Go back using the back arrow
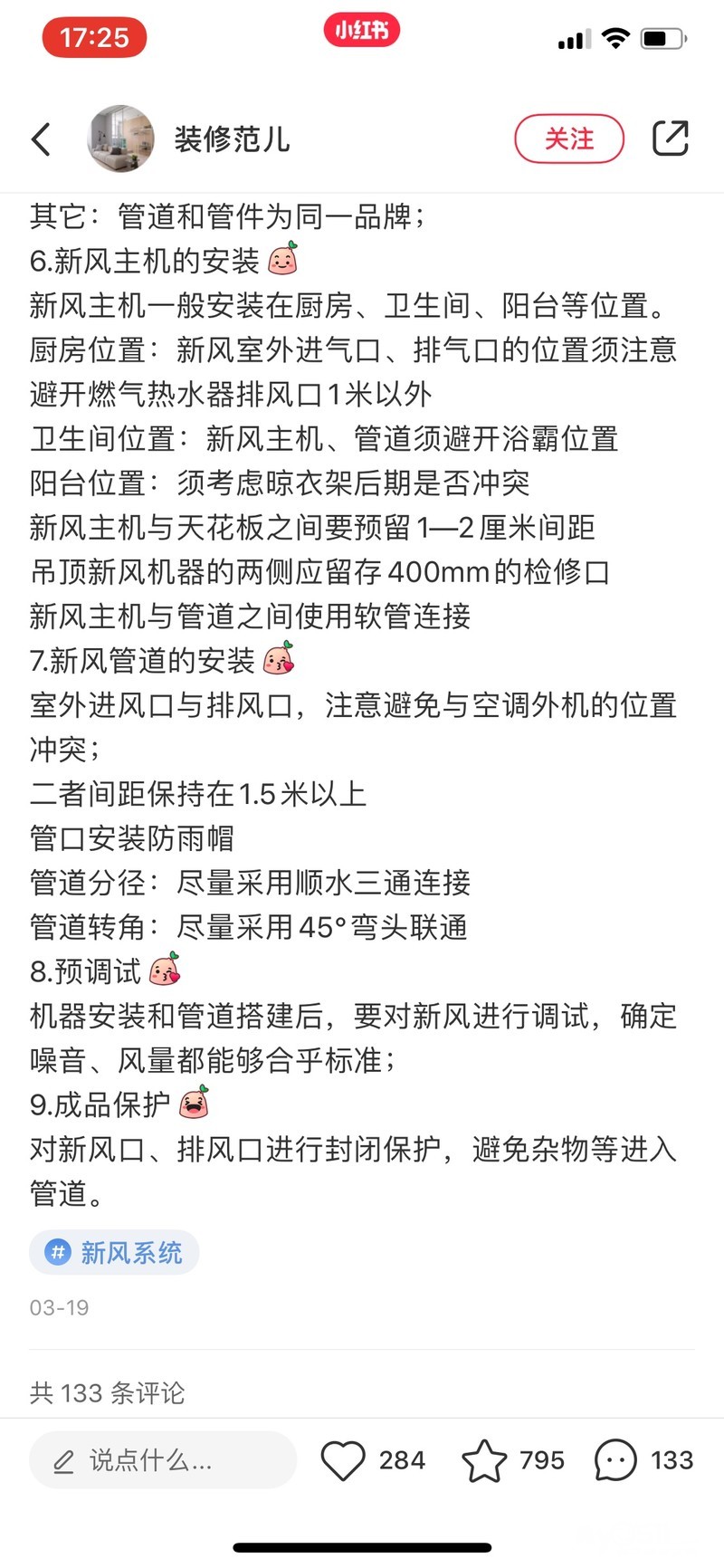724x1568 pixels. pyautogui.click(x=42, y=139)
